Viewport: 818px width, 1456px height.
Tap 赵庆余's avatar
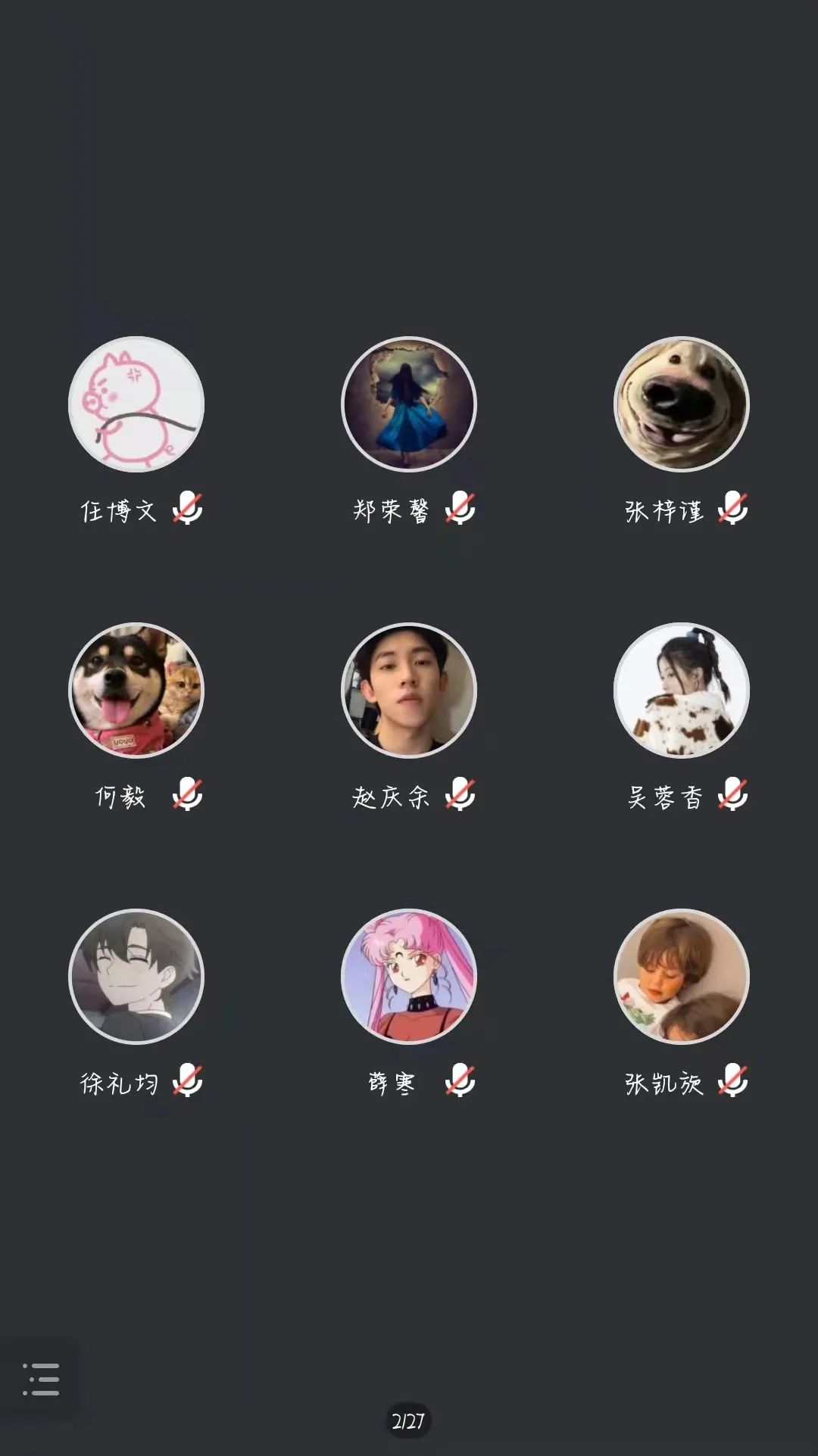tap(409, 691)
